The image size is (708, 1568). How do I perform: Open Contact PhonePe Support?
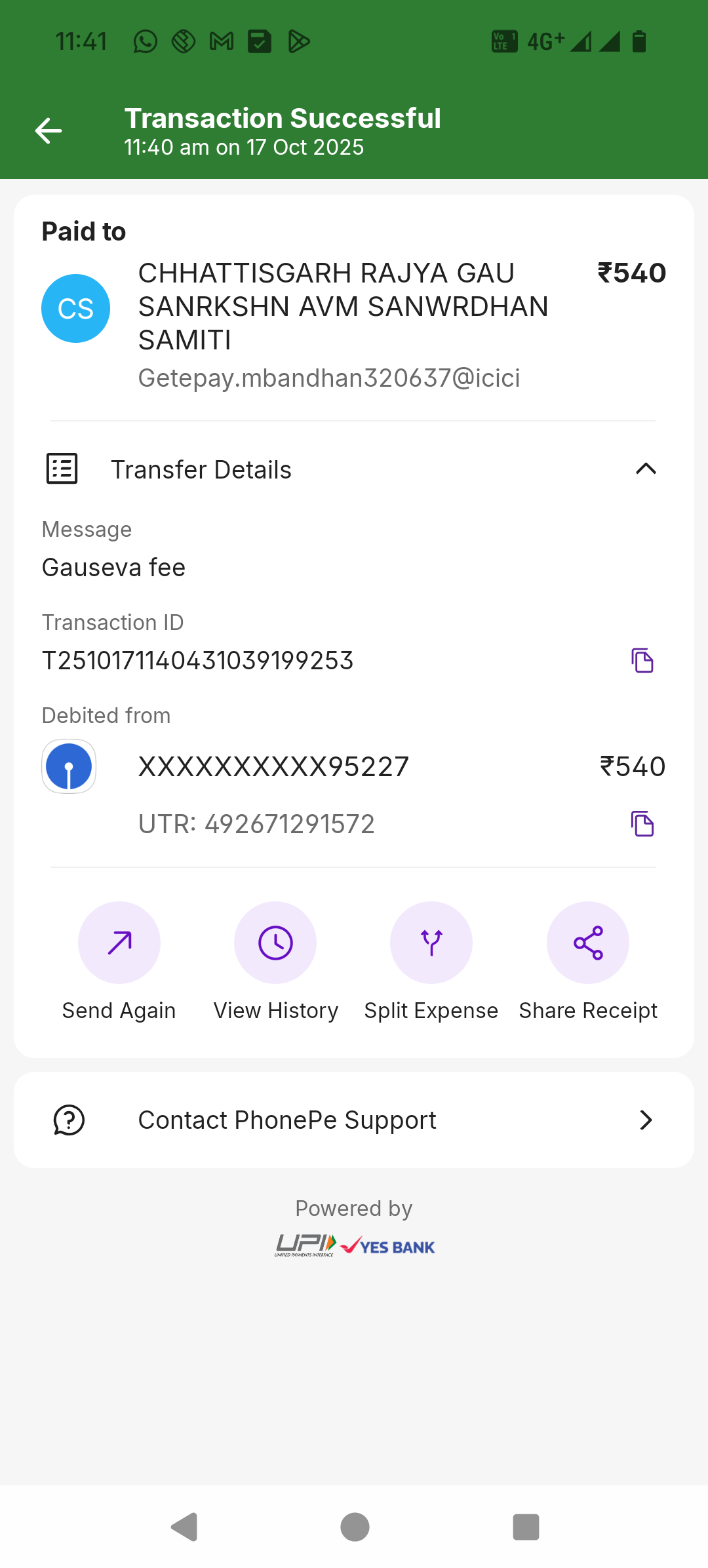(x=354, y=1120)
